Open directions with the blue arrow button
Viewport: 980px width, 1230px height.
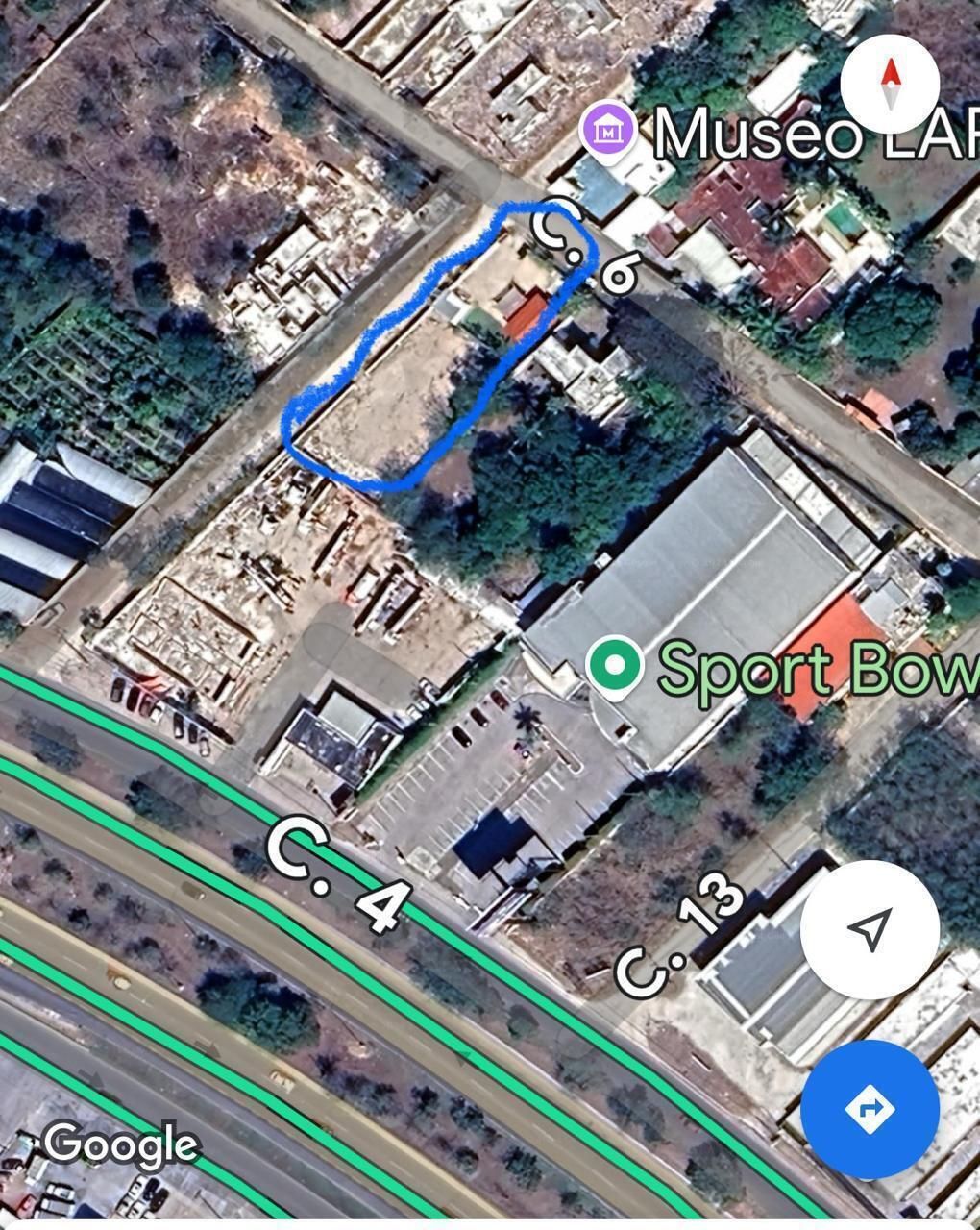(x=870, y=1109)
